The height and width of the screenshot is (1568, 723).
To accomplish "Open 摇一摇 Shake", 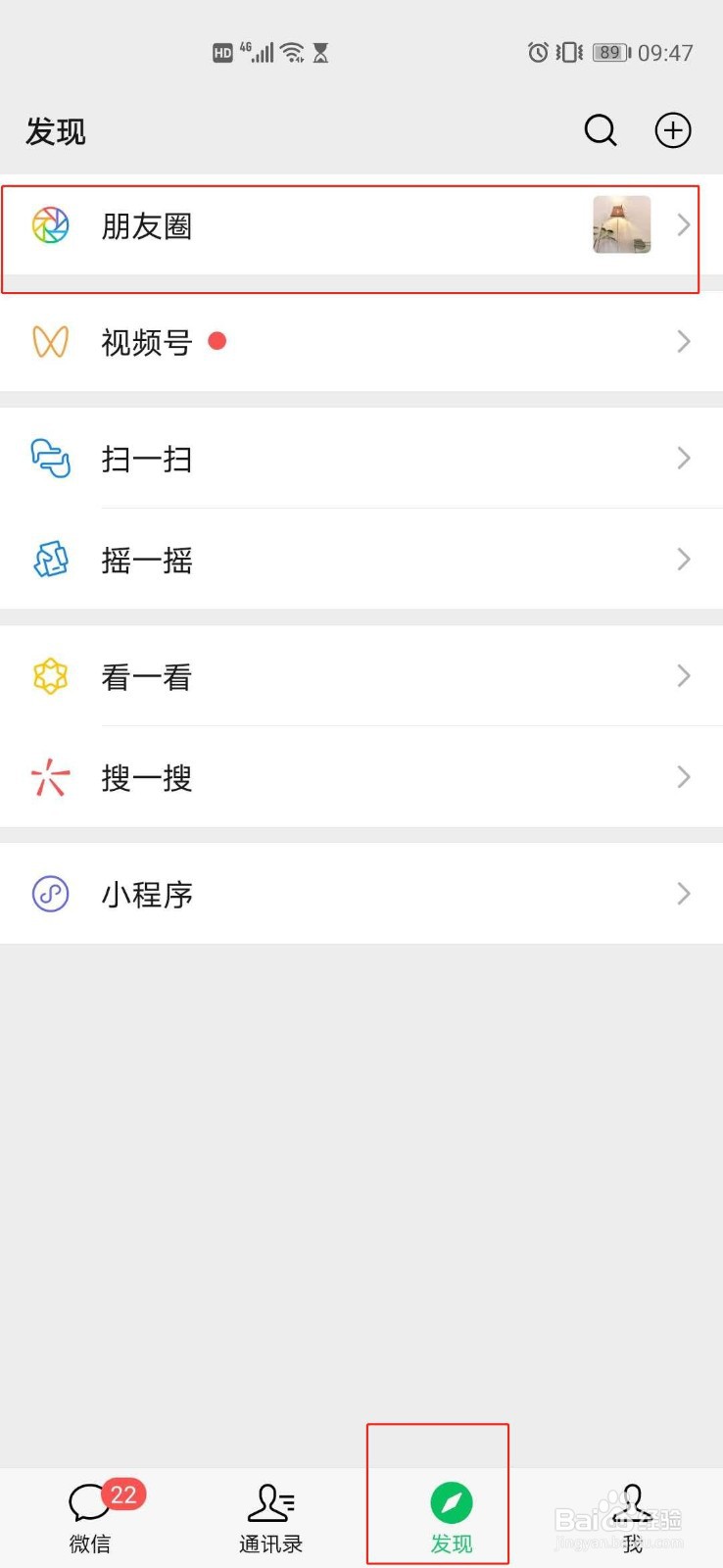I will (x=361, y=560).
